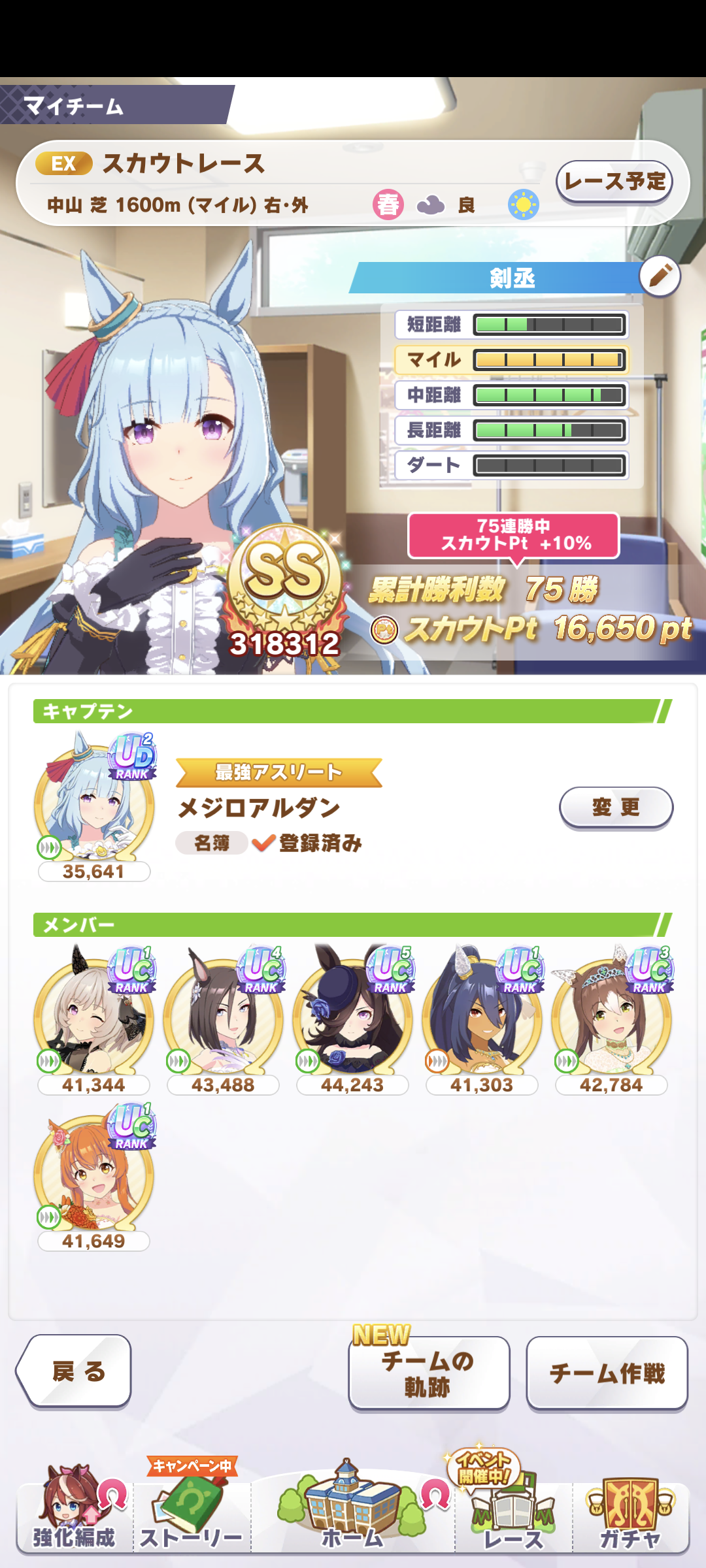
Task: Go back with the 戻る button
Action: 76,1371
